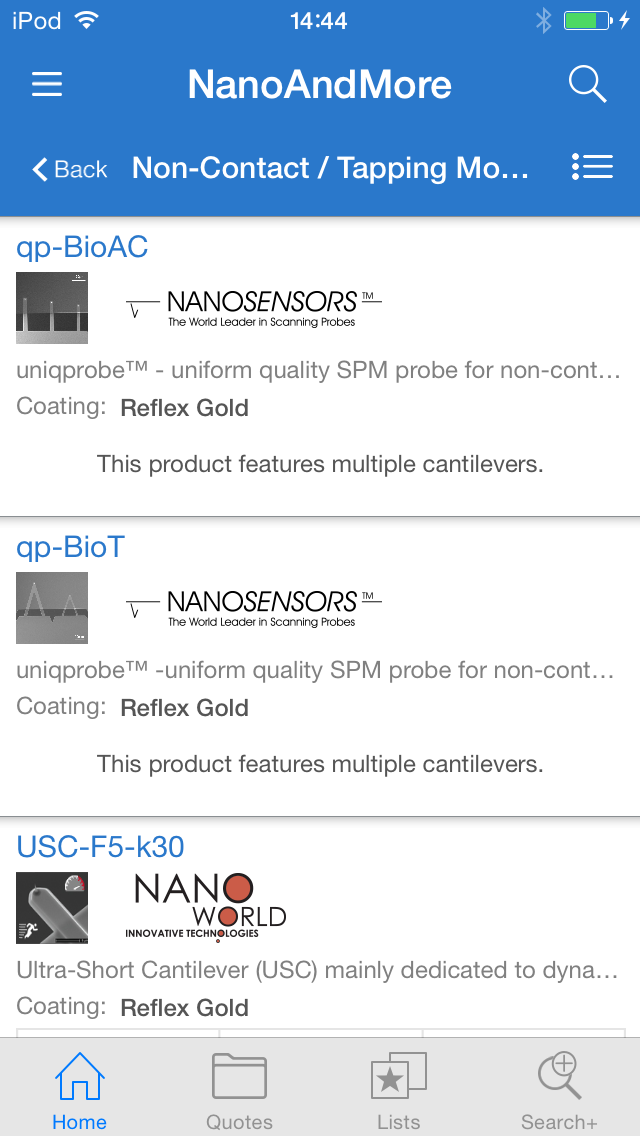Go back to the previous page

(x=70, y=169)
